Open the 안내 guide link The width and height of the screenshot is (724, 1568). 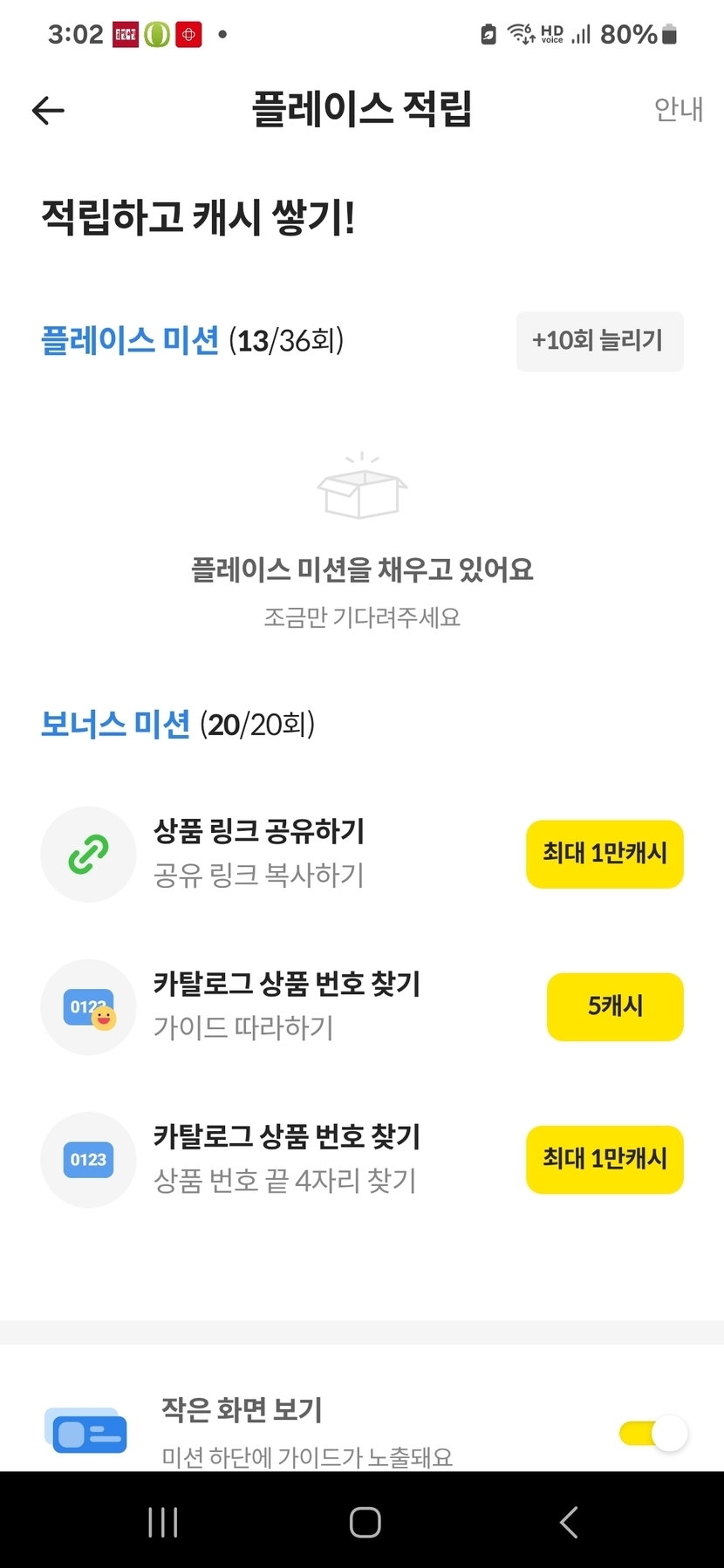pyautogui.click(x=678, y=109)
